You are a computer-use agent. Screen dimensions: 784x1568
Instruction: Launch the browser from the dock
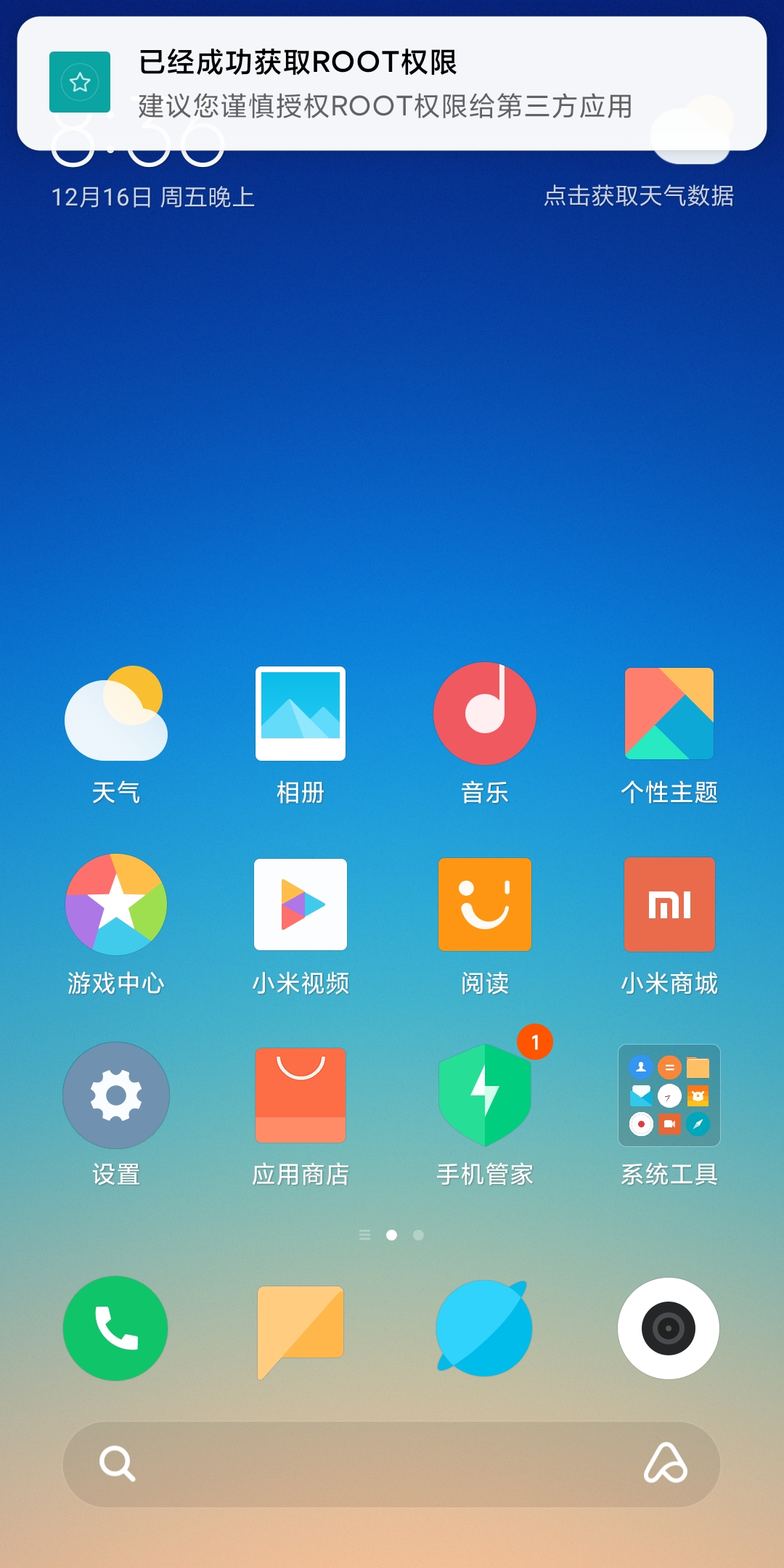(x=484, y=1328)
